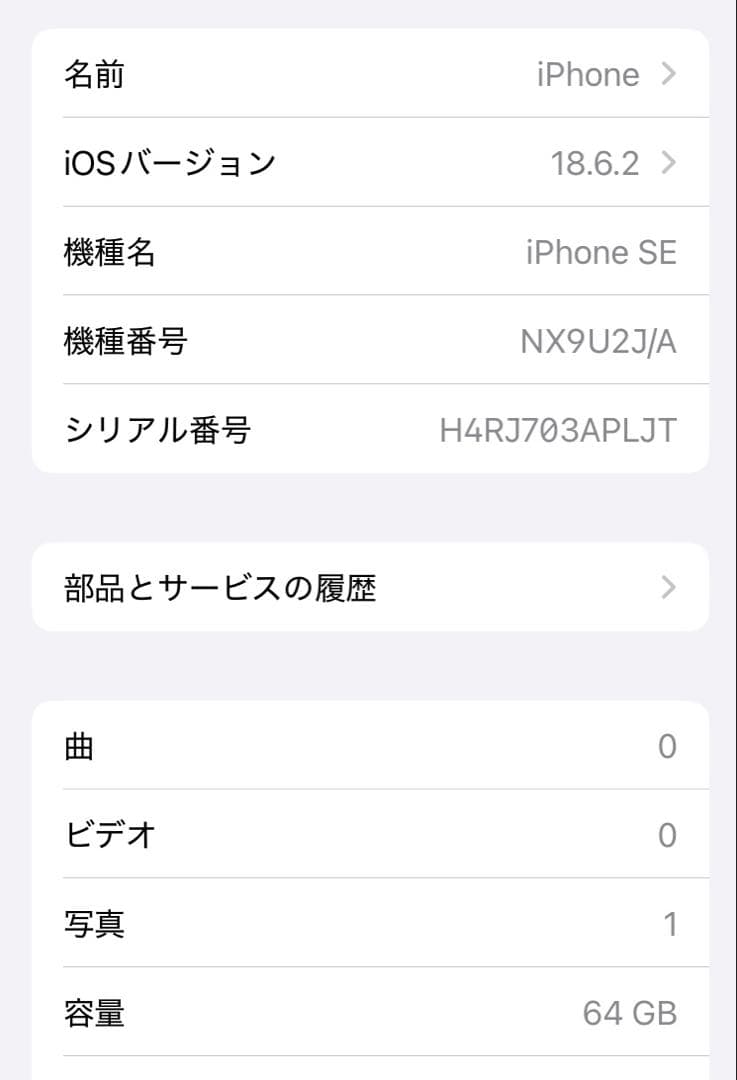Image resolution: width=737 pixels, height=1080 pixels.
Task: Tap the 64 GB capacity value
Action: click(x=631, y=1013)
